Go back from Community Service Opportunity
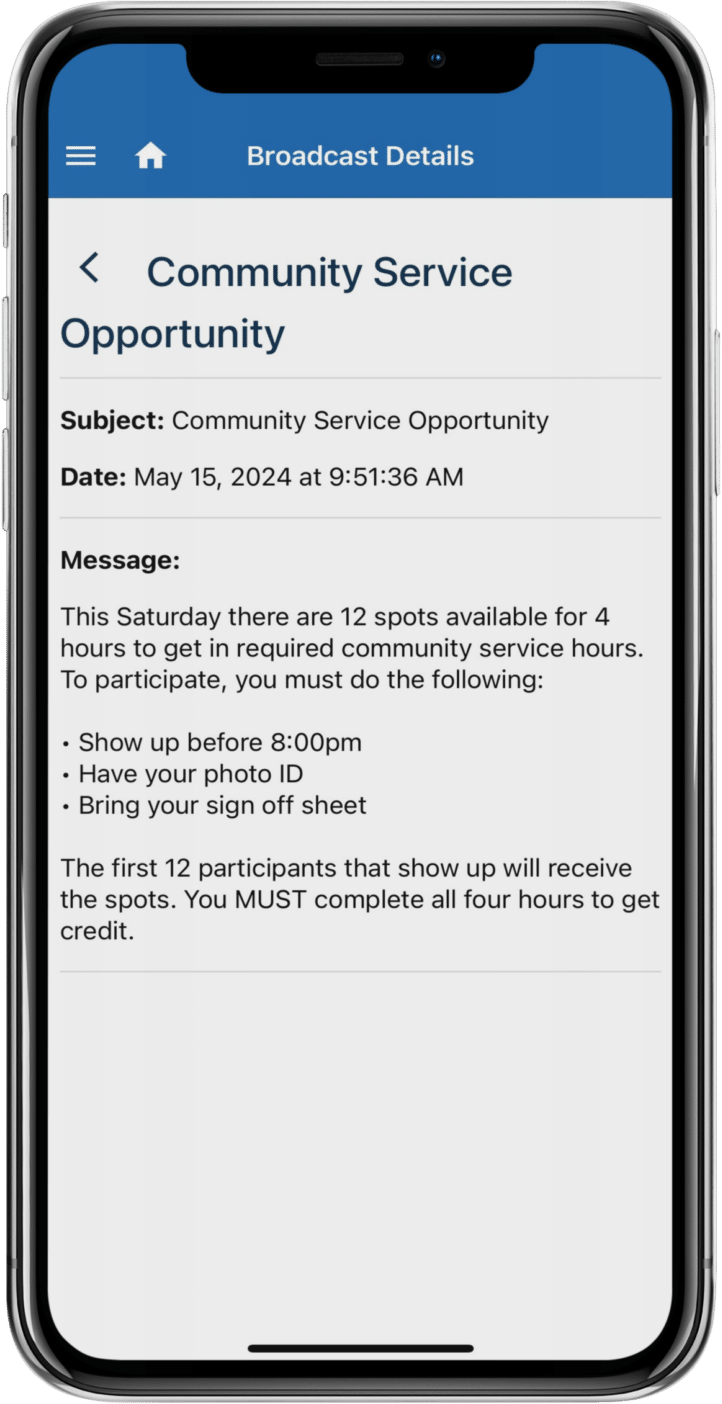The image size is (722, 1404). tap(90, 268)
